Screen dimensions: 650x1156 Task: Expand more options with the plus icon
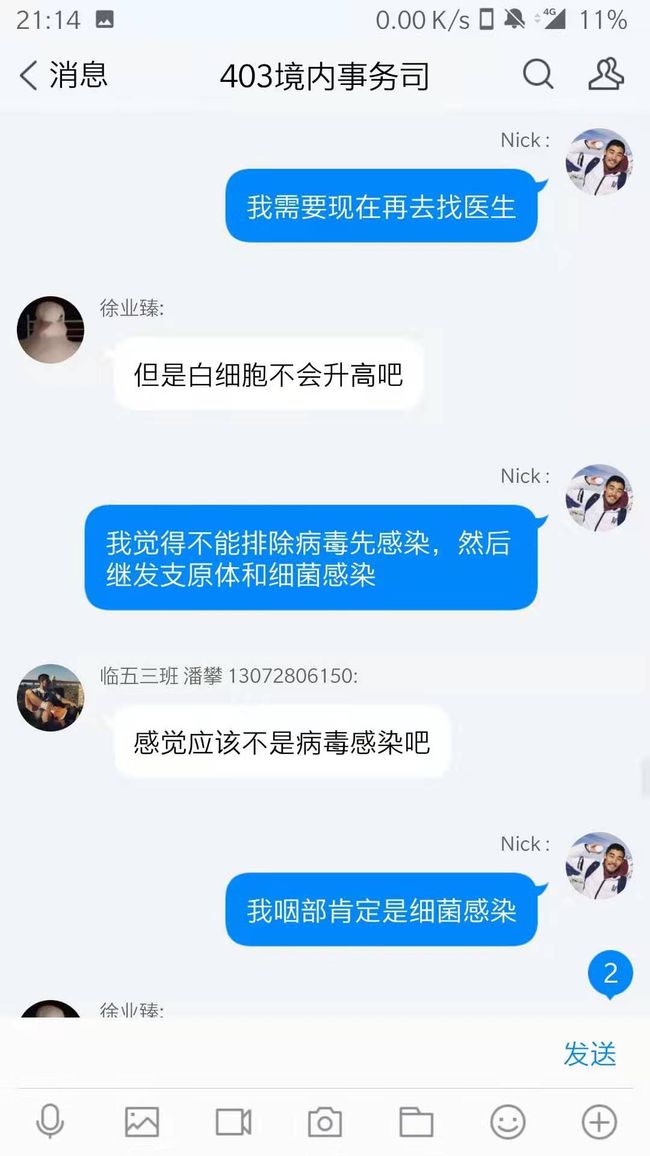coord(599,1123)
